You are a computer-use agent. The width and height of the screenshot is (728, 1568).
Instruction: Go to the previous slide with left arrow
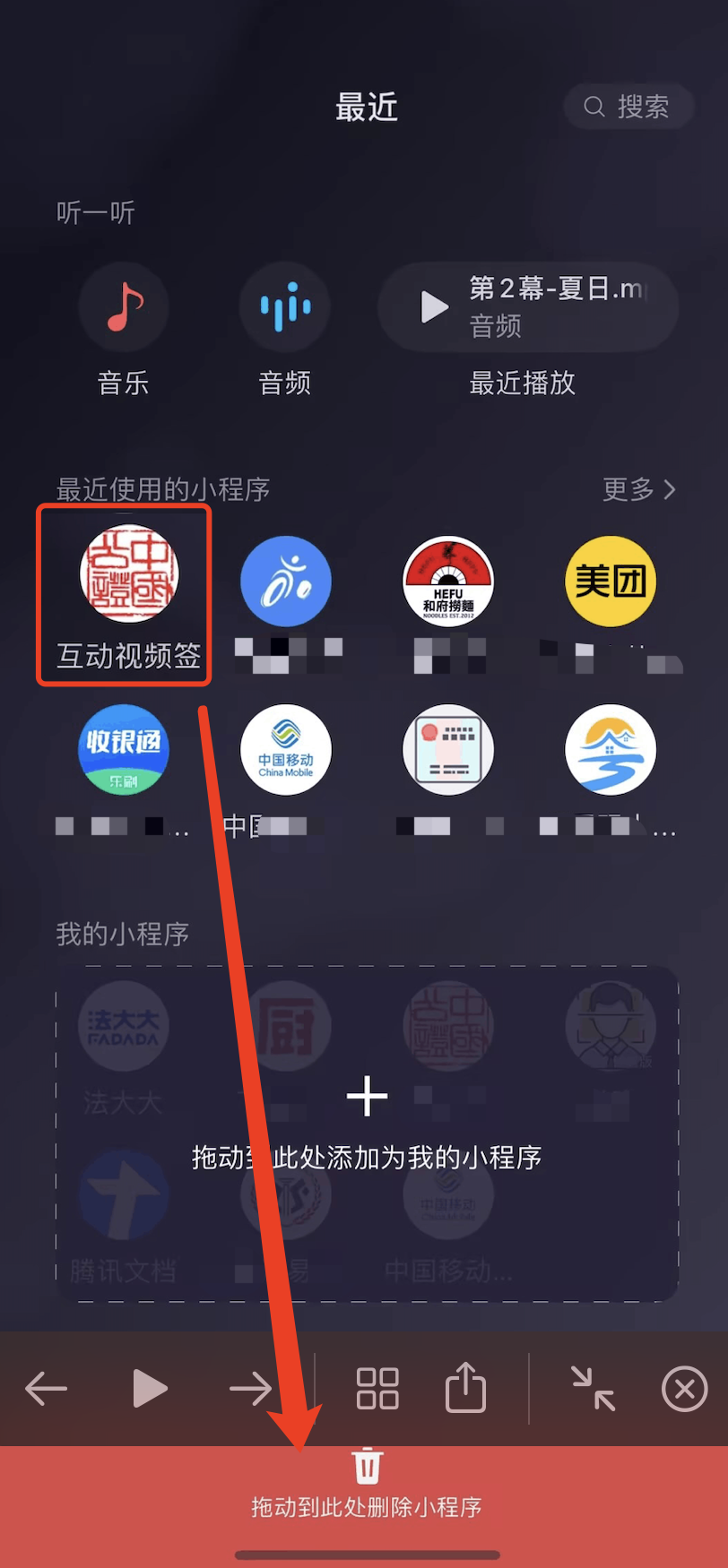tap(47, 1389)
